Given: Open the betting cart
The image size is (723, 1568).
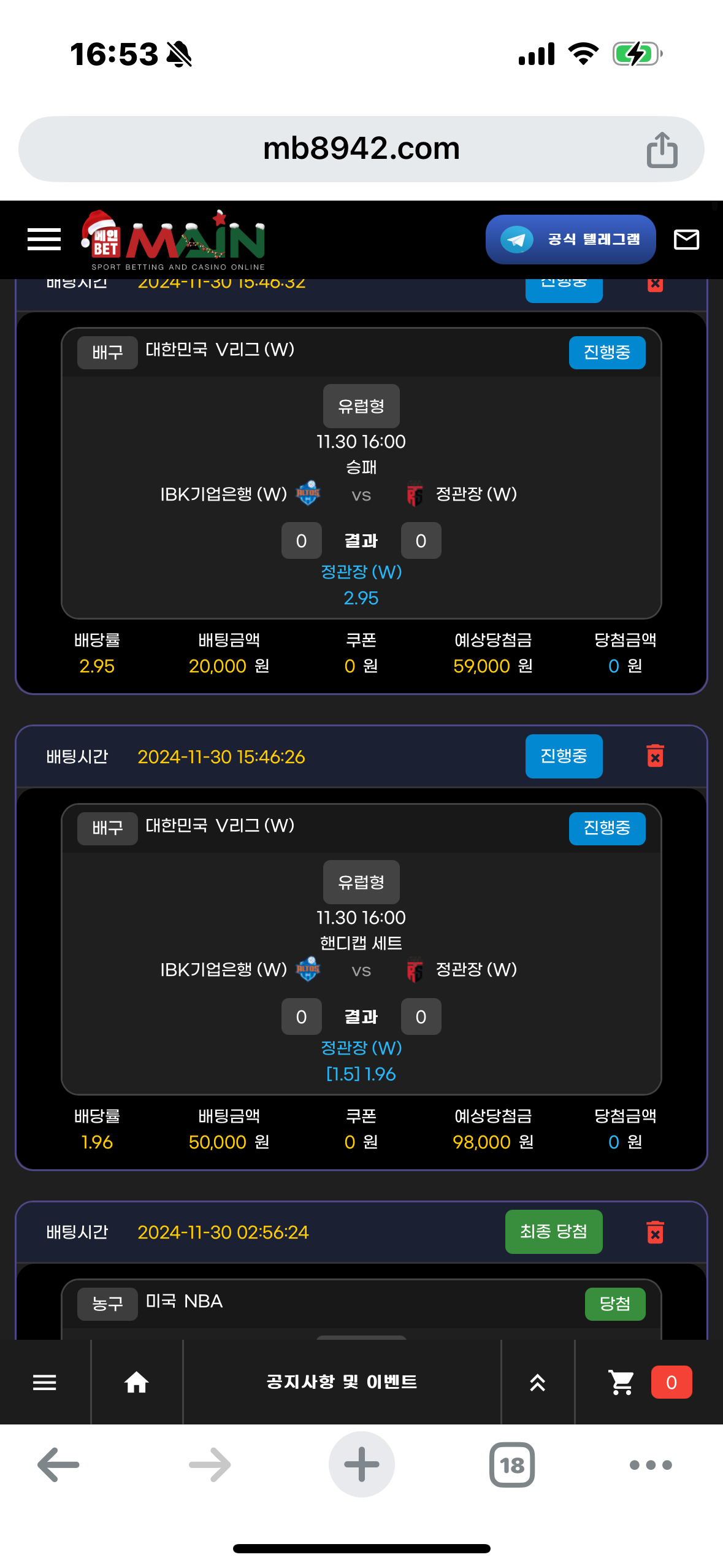Looking at the screenshot, I should pos(622,1382).
